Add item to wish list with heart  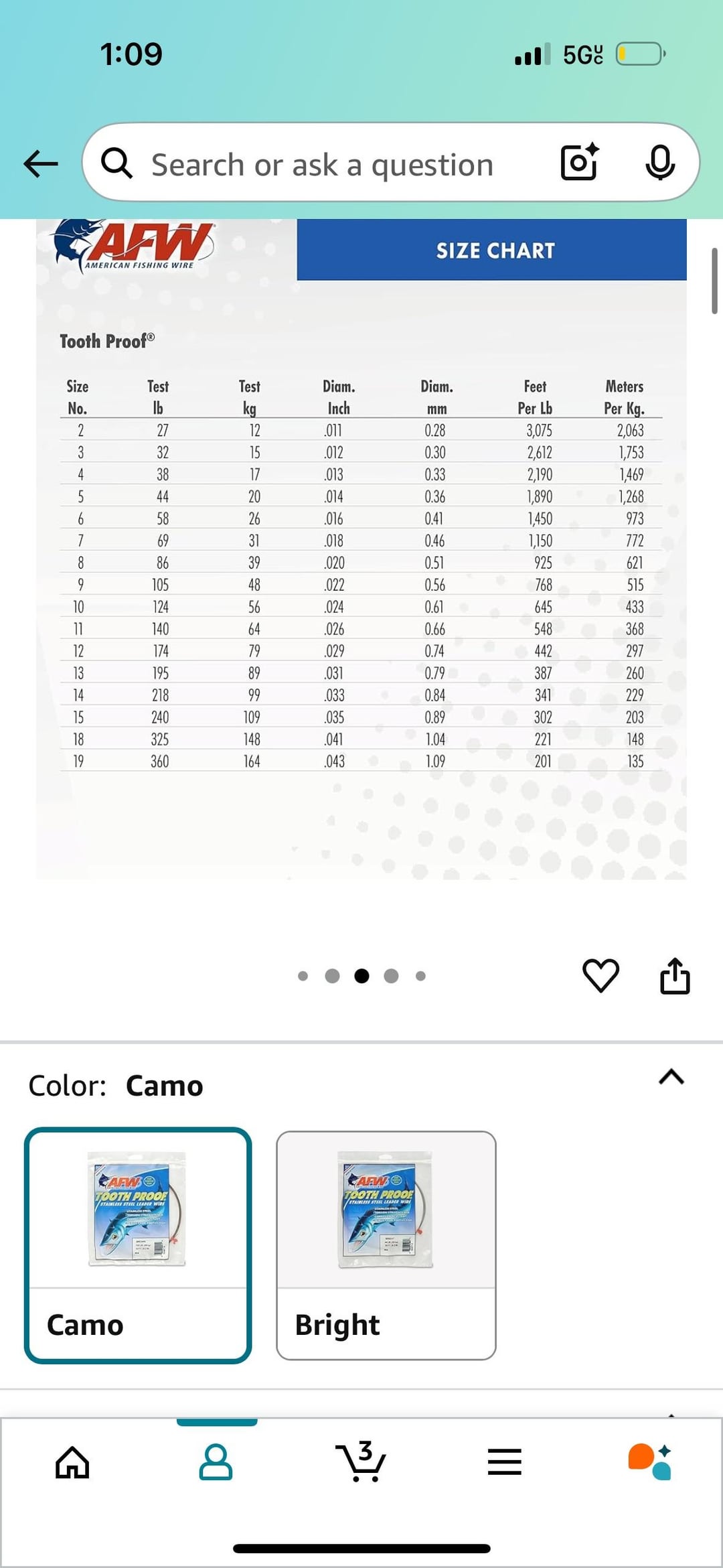tap(600, 975)
